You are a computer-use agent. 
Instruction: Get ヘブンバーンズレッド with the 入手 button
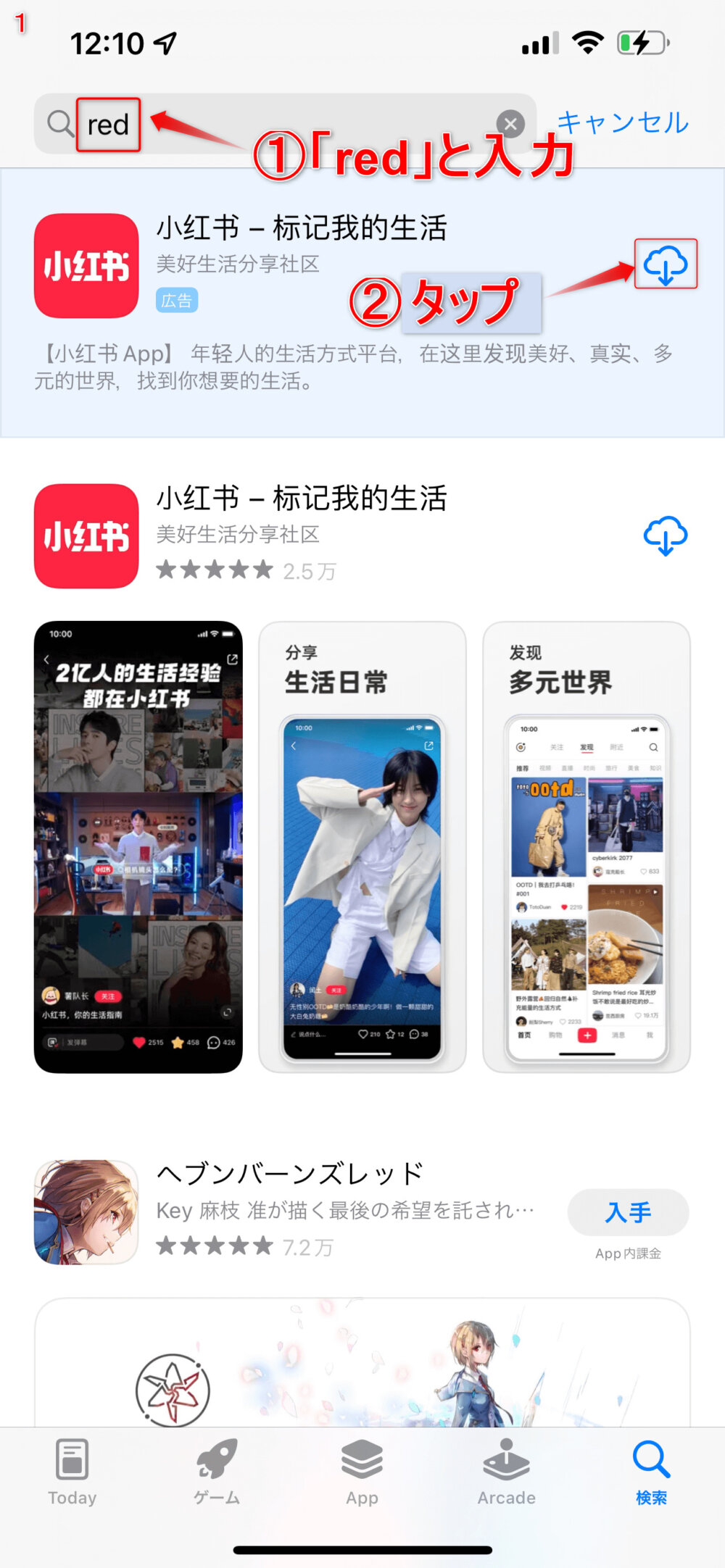coord(628,1212)
